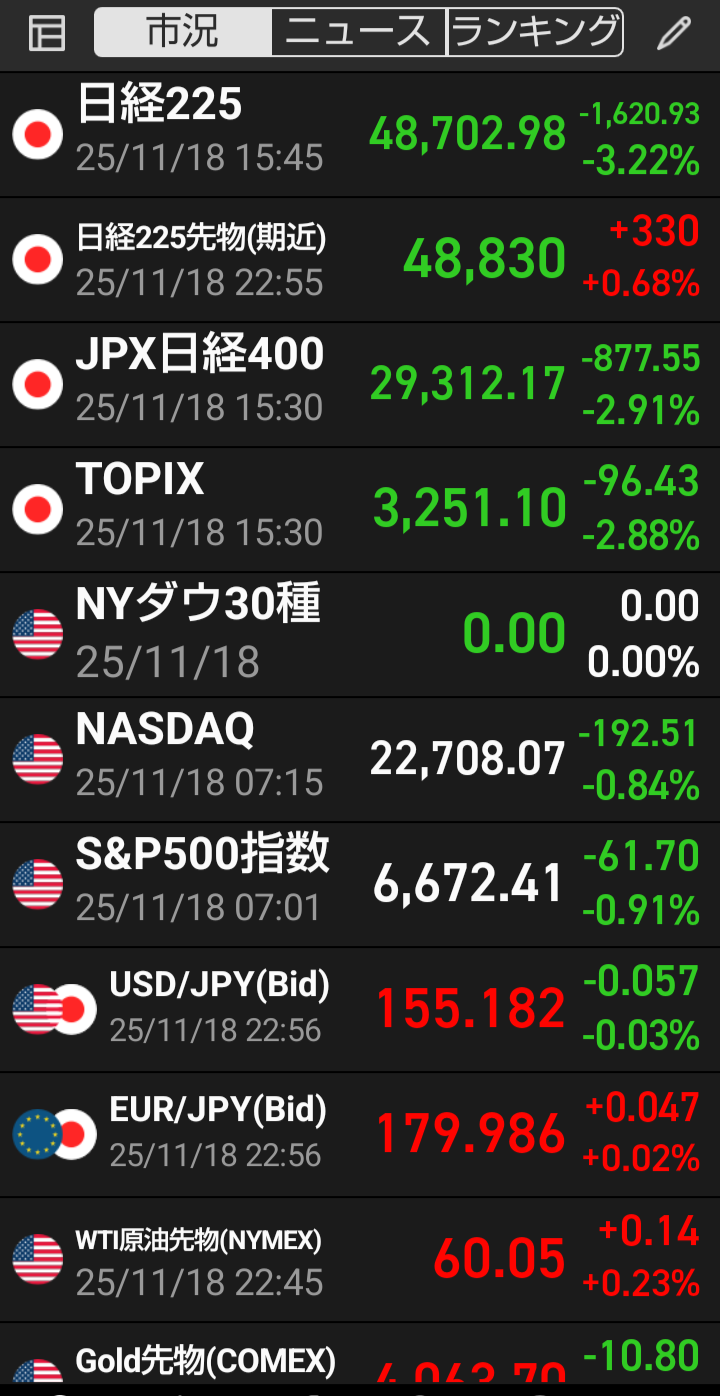
Task: Open the USD/JPY(Bid) rate row
Action: click(360, 1010)
